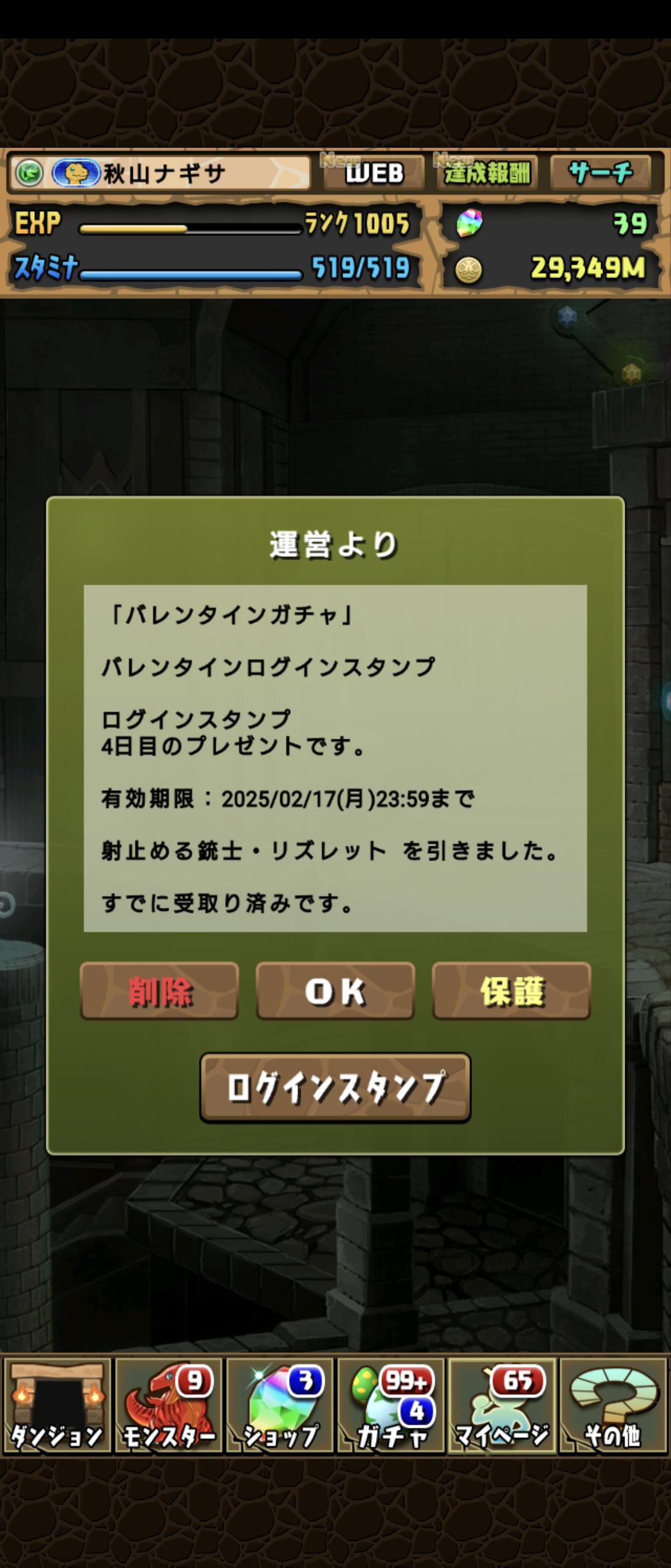Switch to the モンスター tab
Screen dimensions: 671x1568
click(168, 1406)
